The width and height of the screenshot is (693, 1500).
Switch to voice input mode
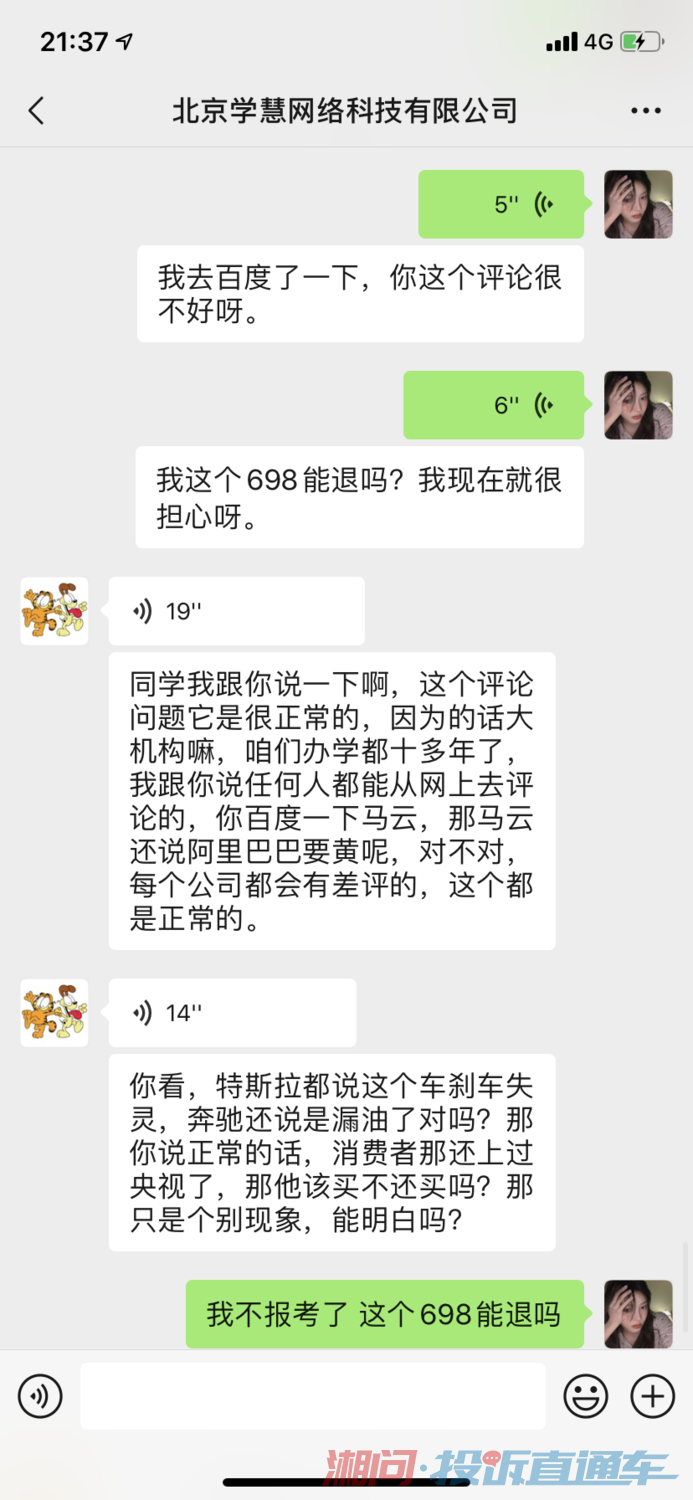40,1396
